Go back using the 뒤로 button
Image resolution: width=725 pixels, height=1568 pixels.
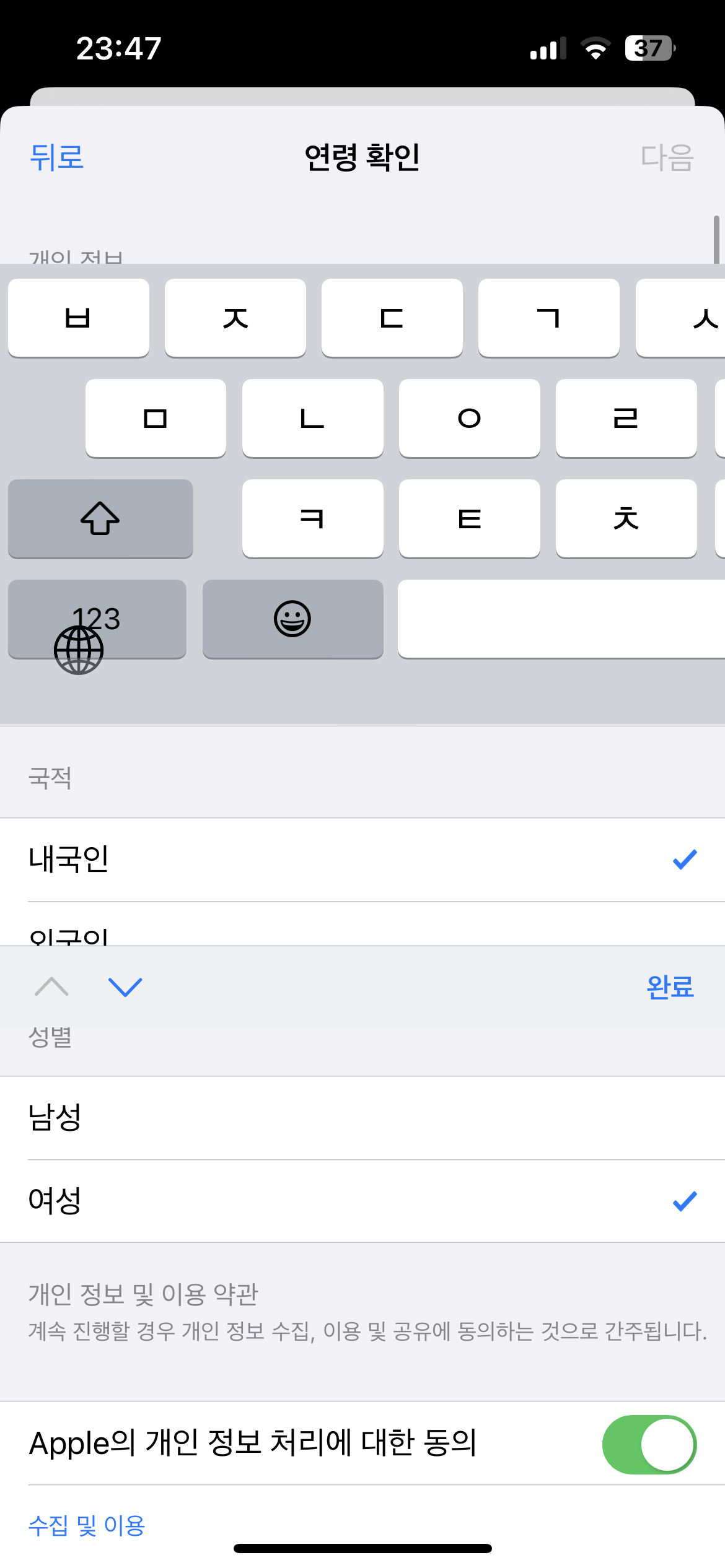click(56, 157)
